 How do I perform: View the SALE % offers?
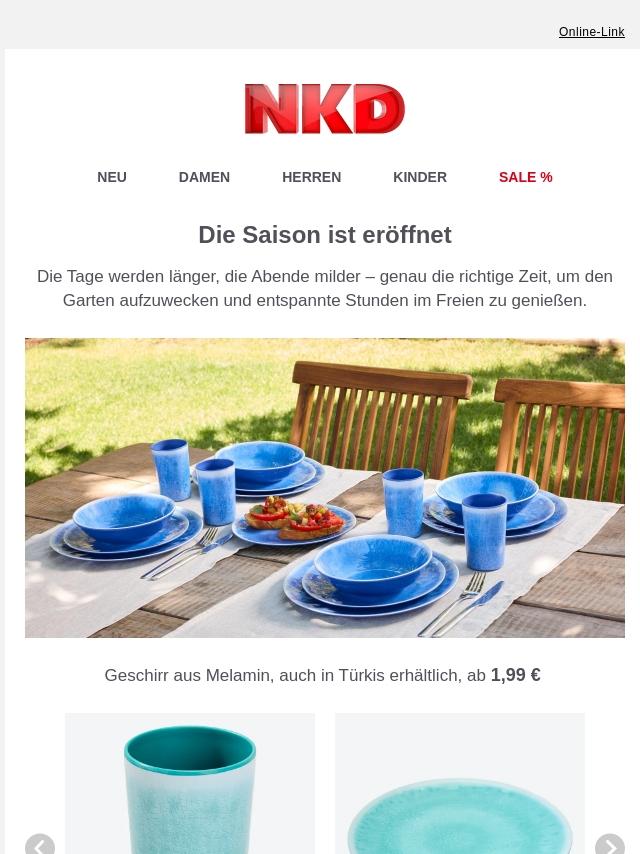[525, 177]
